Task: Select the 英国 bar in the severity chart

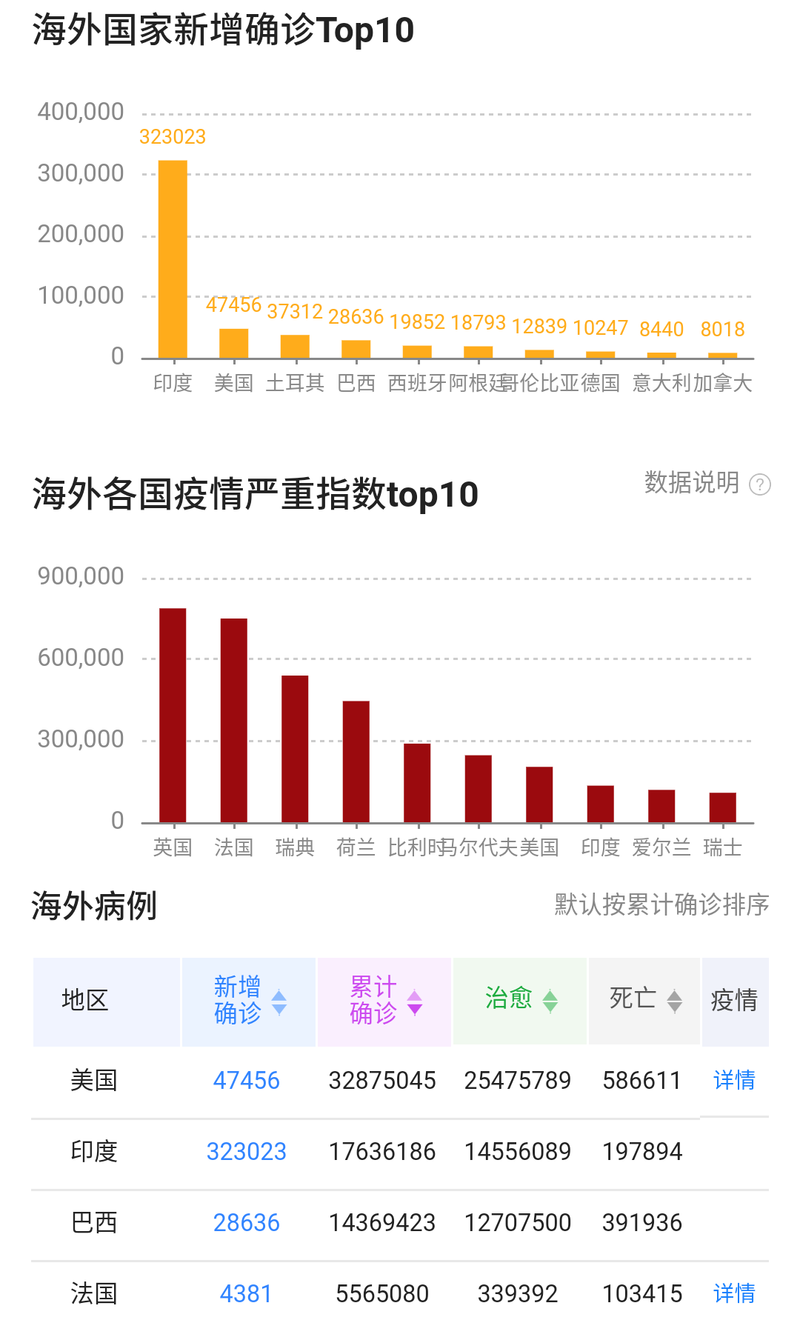Action: pyautogui.click(x=173, y=712)
